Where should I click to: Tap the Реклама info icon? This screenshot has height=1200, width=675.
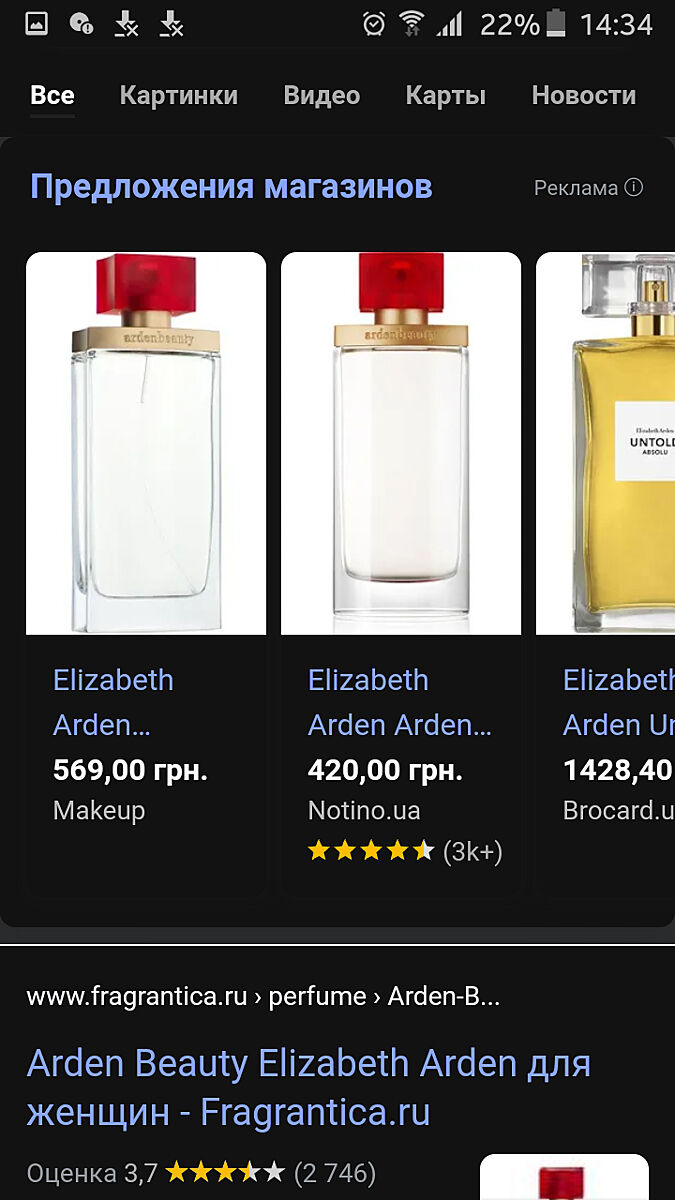[x=634, y=187]
